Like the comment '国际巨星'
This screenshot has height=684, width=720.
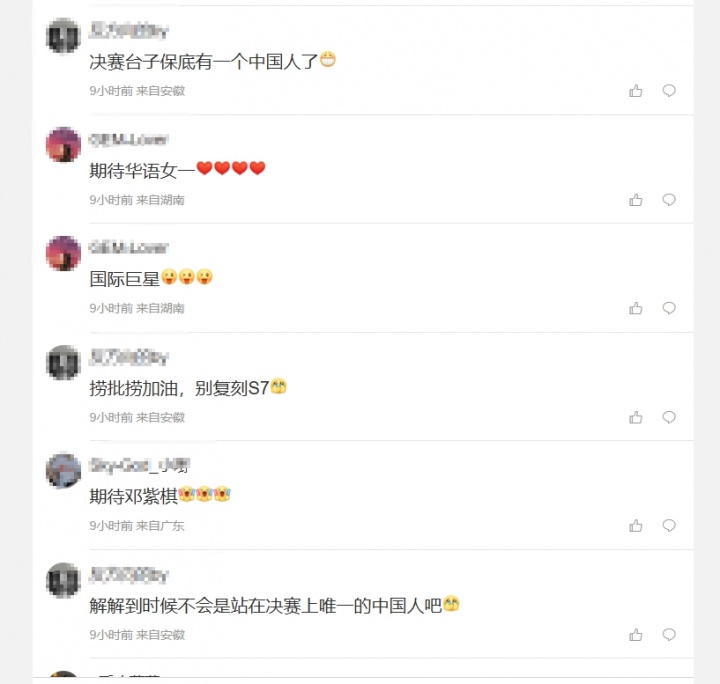(x=636, y=308)
